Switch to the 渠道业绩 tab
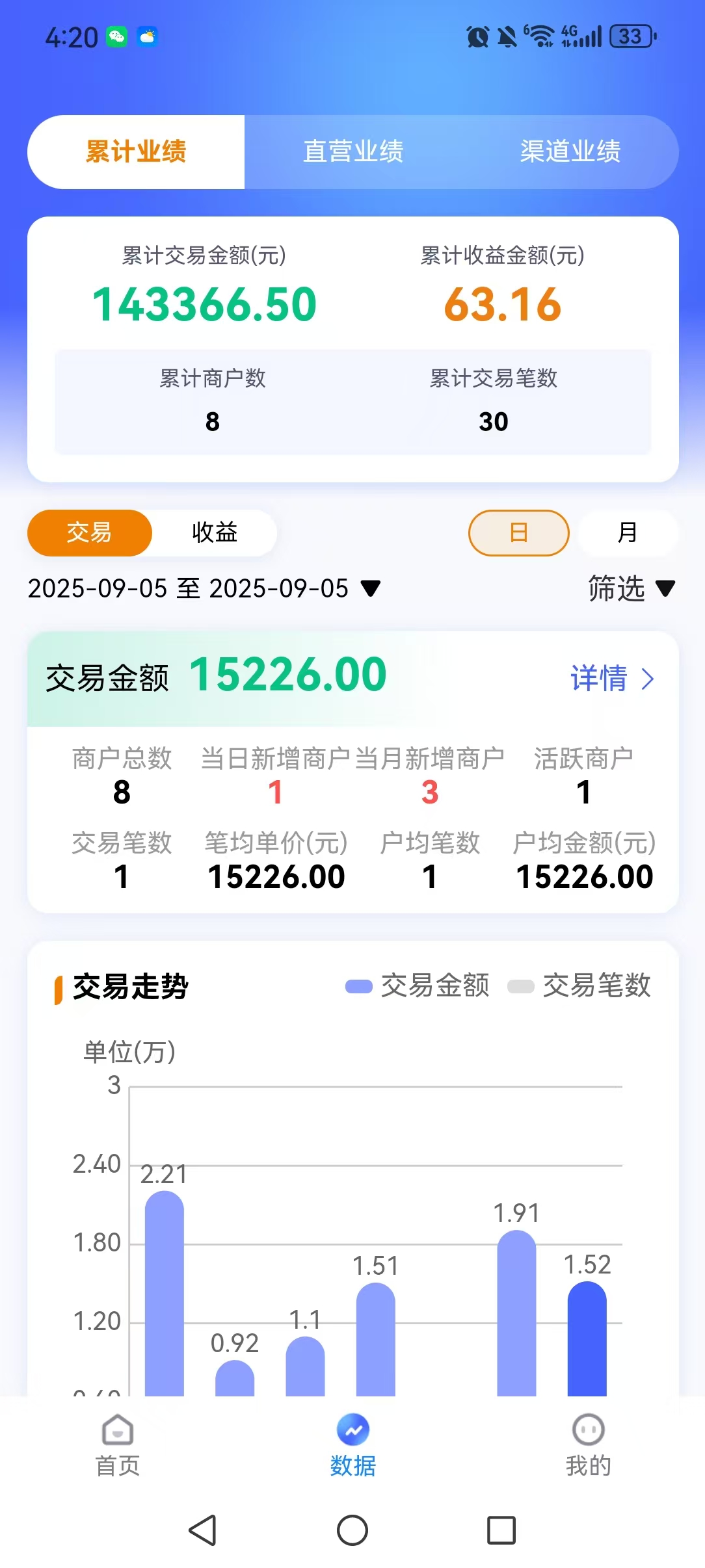 (570, 152)
